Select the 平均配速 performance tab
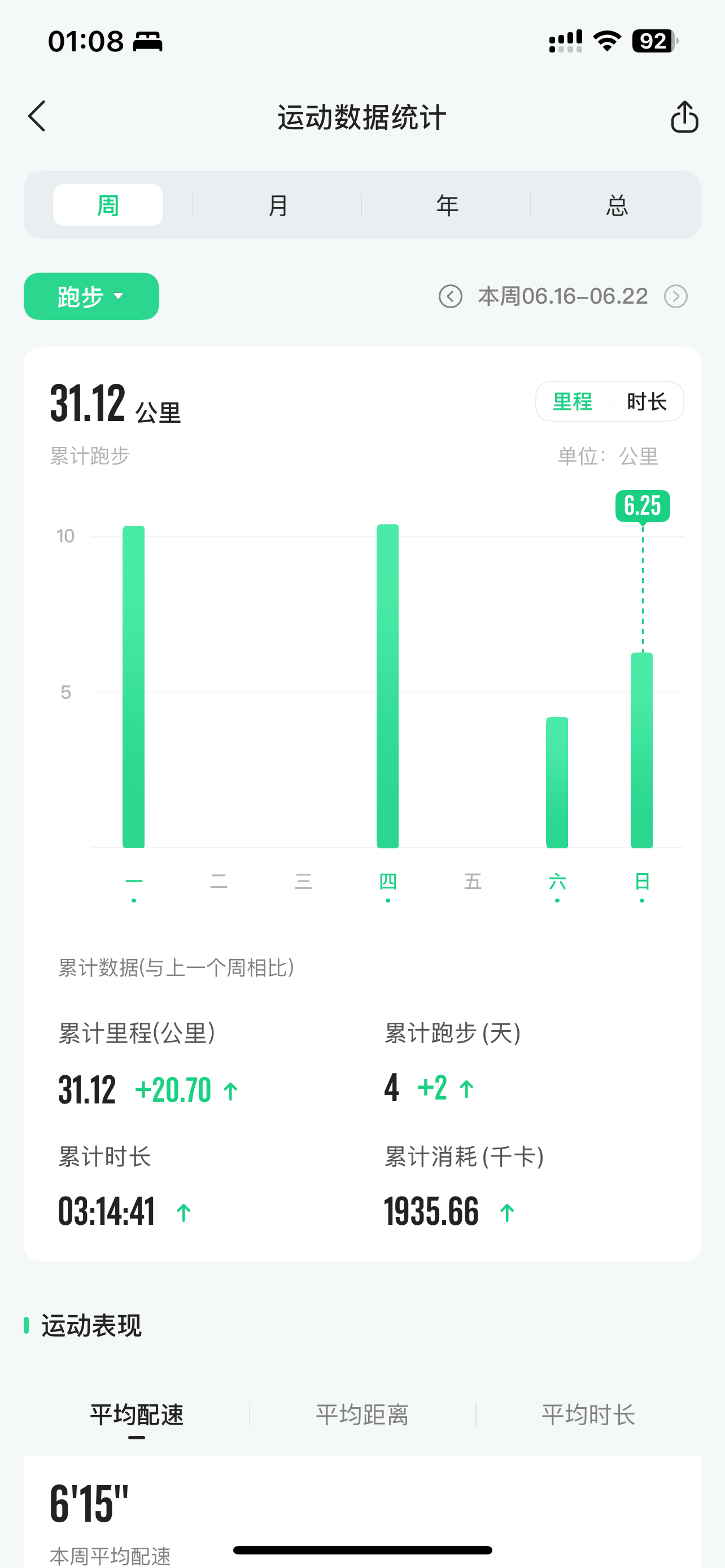725x1568 pixels. point(137,1414)
